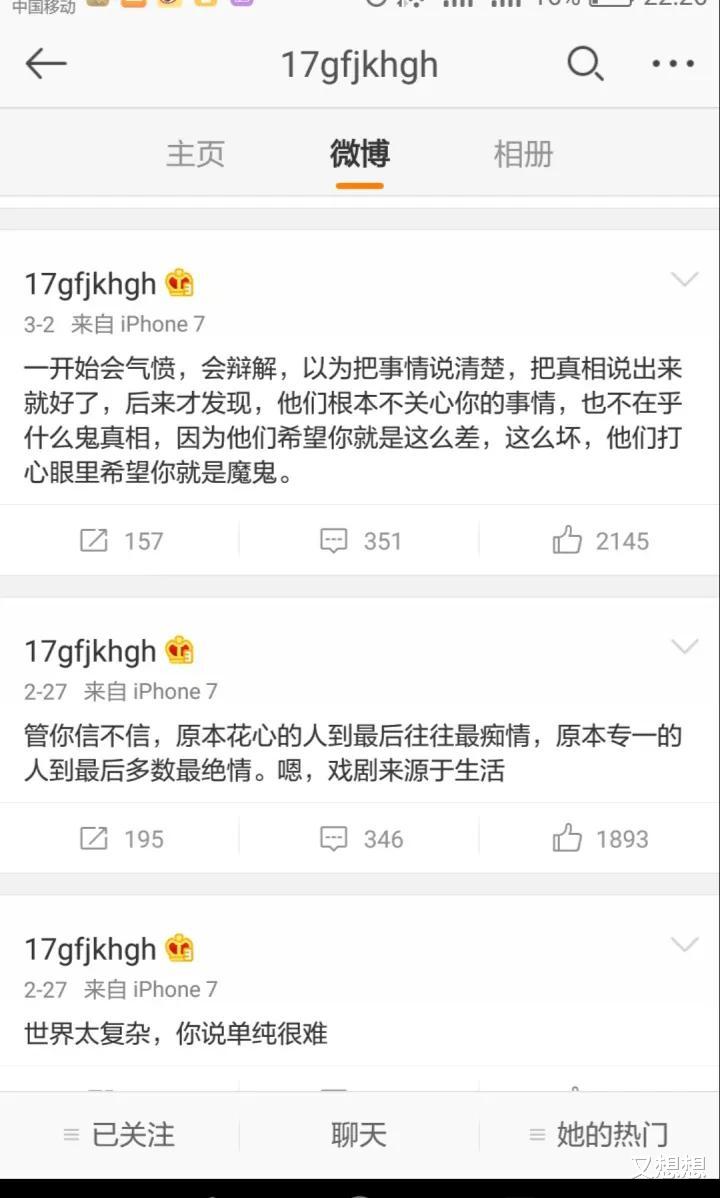Open the dropdown arrow on the second post
This screenshot has height=1198, width=720.
[685, 646]
